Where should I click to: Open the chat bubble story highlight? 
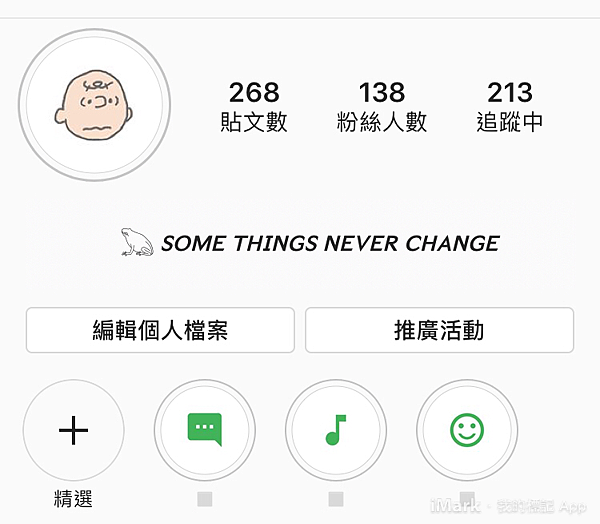coord(204,431)
